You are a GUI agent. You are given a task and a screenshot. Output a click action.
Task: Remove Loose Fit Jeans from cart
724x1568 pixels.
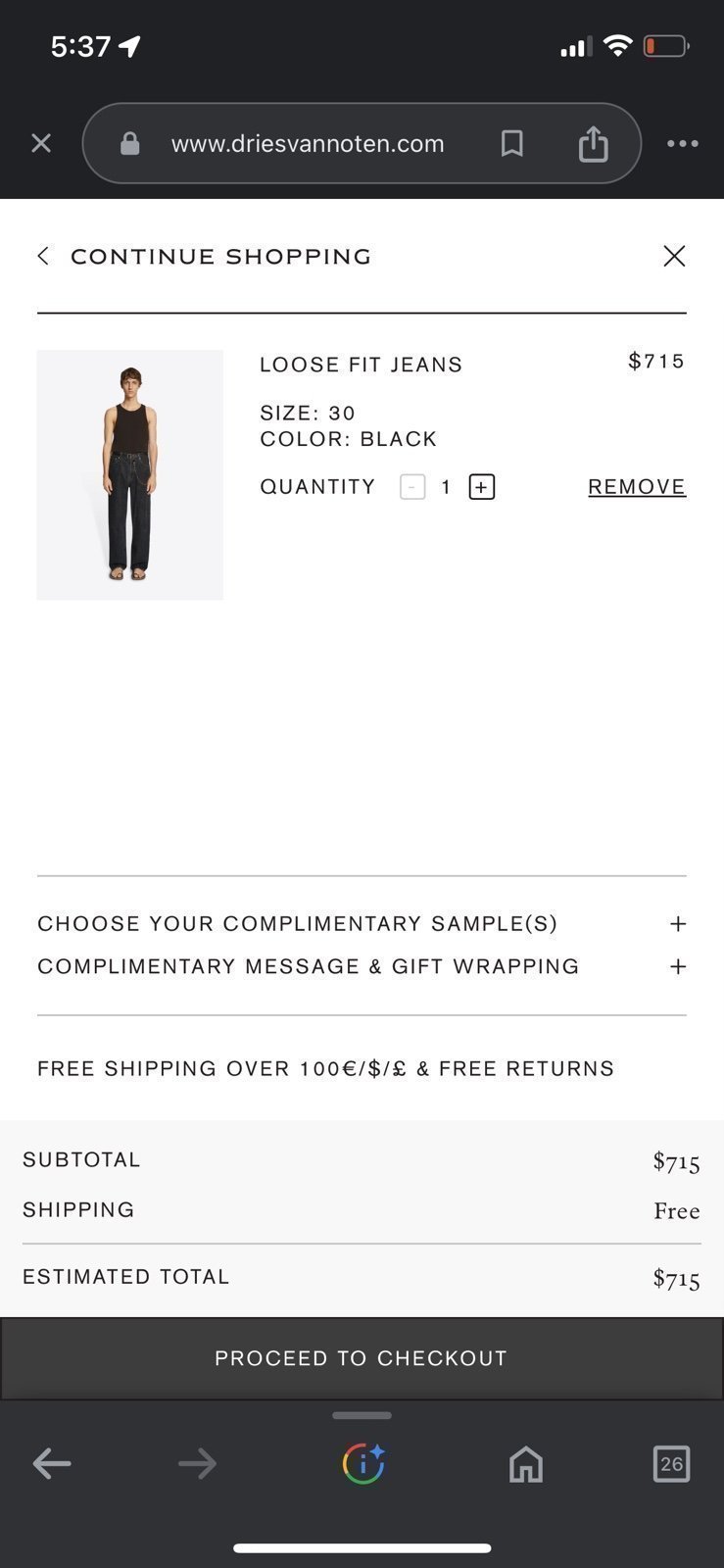coord(637,487)
